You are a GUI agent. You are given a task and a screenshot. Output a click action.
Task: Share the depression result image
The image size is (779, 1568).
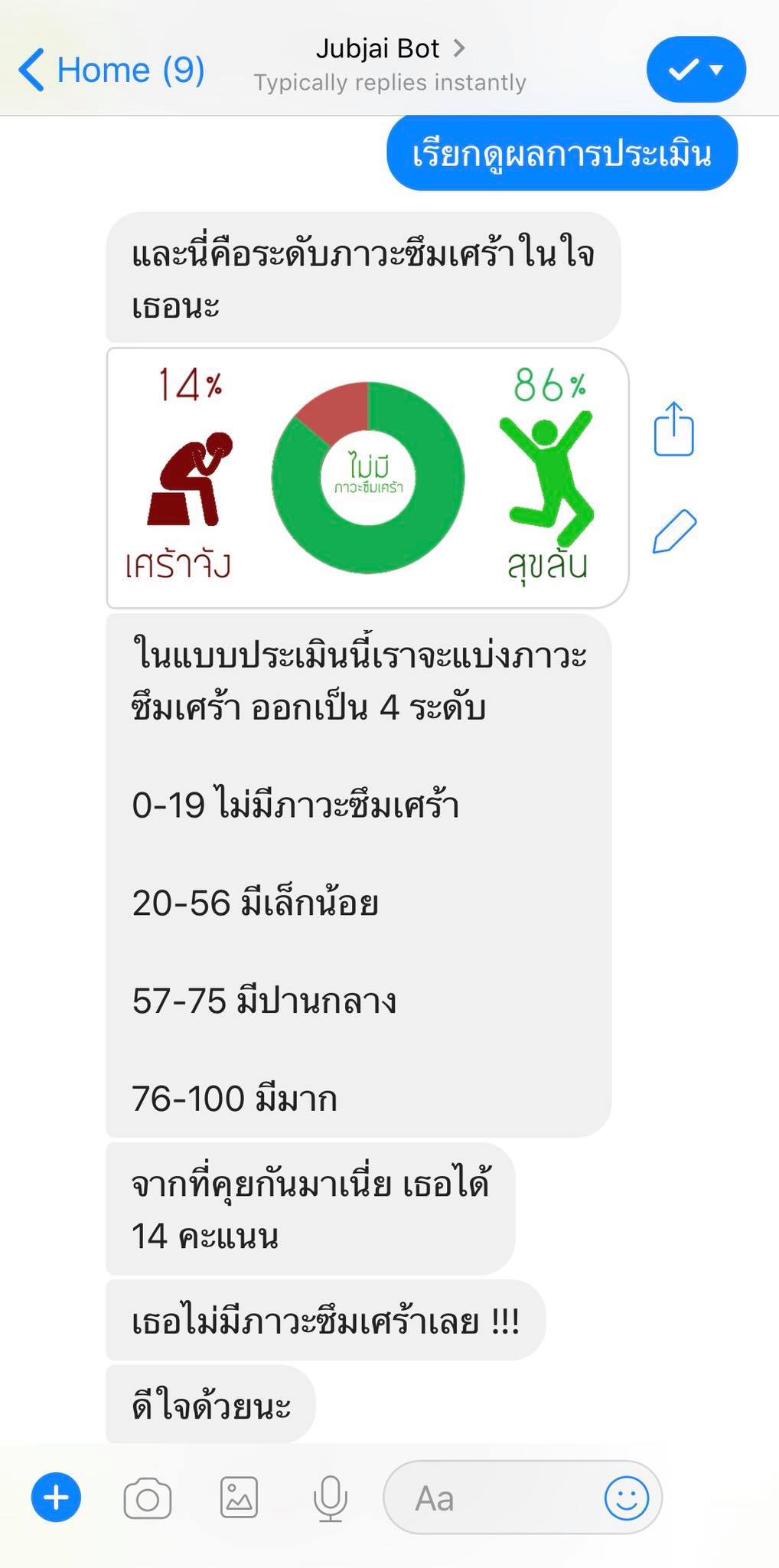tap(674, 430)
